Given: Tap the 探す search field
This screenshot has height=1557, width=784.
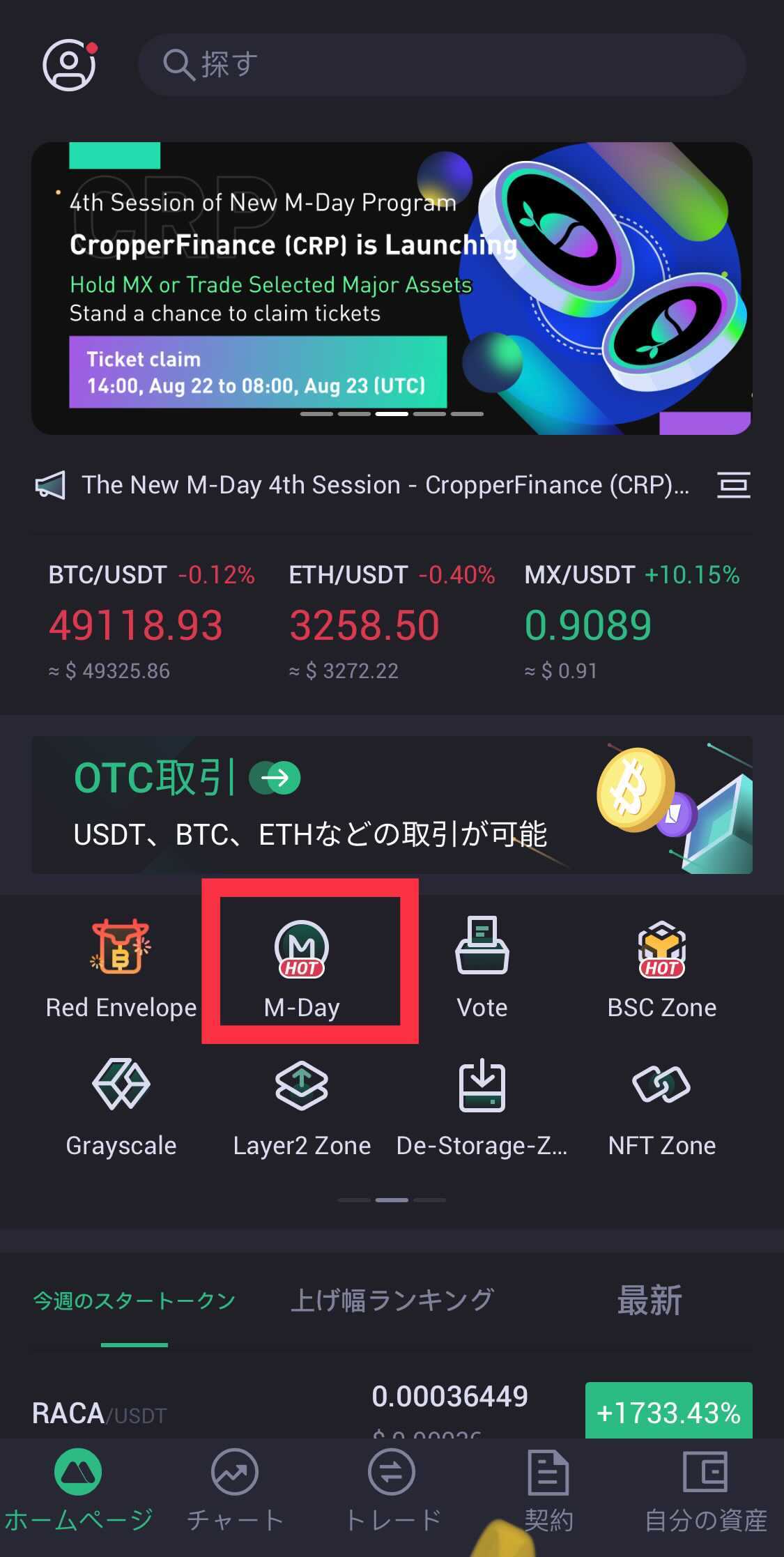Looking at the screenshot, I should [x=442, y=65].
